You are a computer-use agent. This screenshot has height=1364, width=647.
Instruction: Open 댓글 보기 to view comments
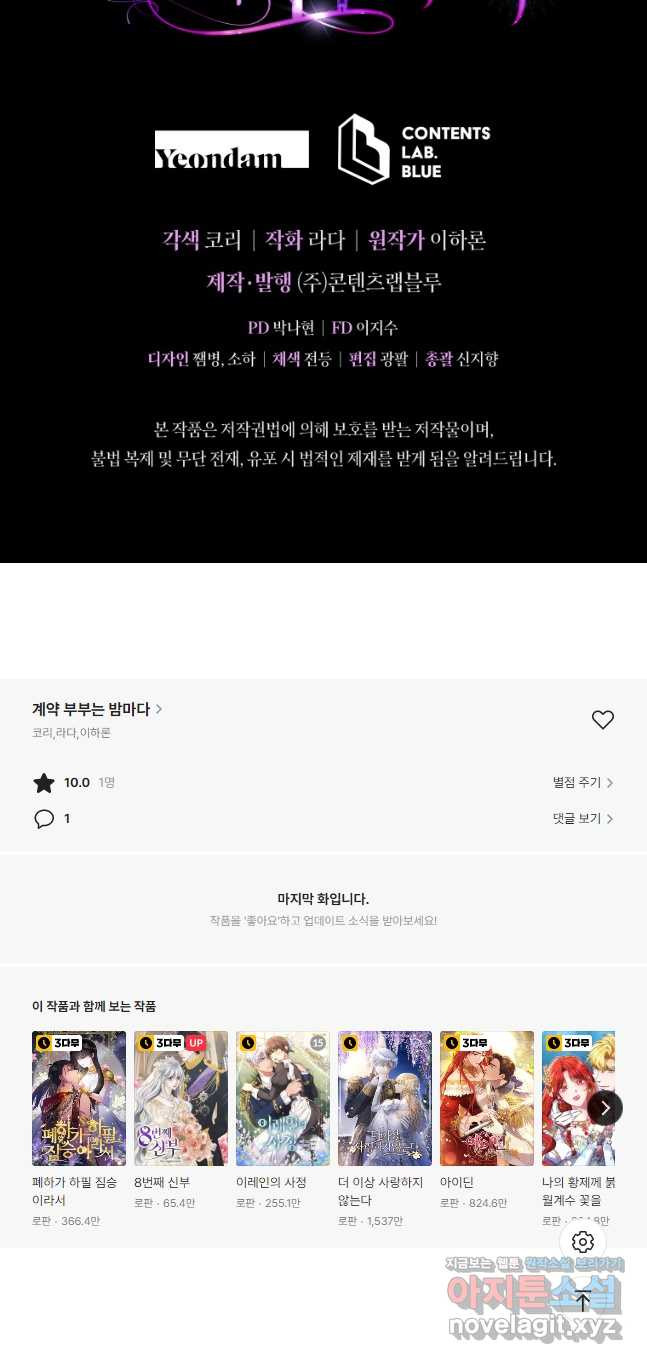pyautogui.click(x=582, y=819)
